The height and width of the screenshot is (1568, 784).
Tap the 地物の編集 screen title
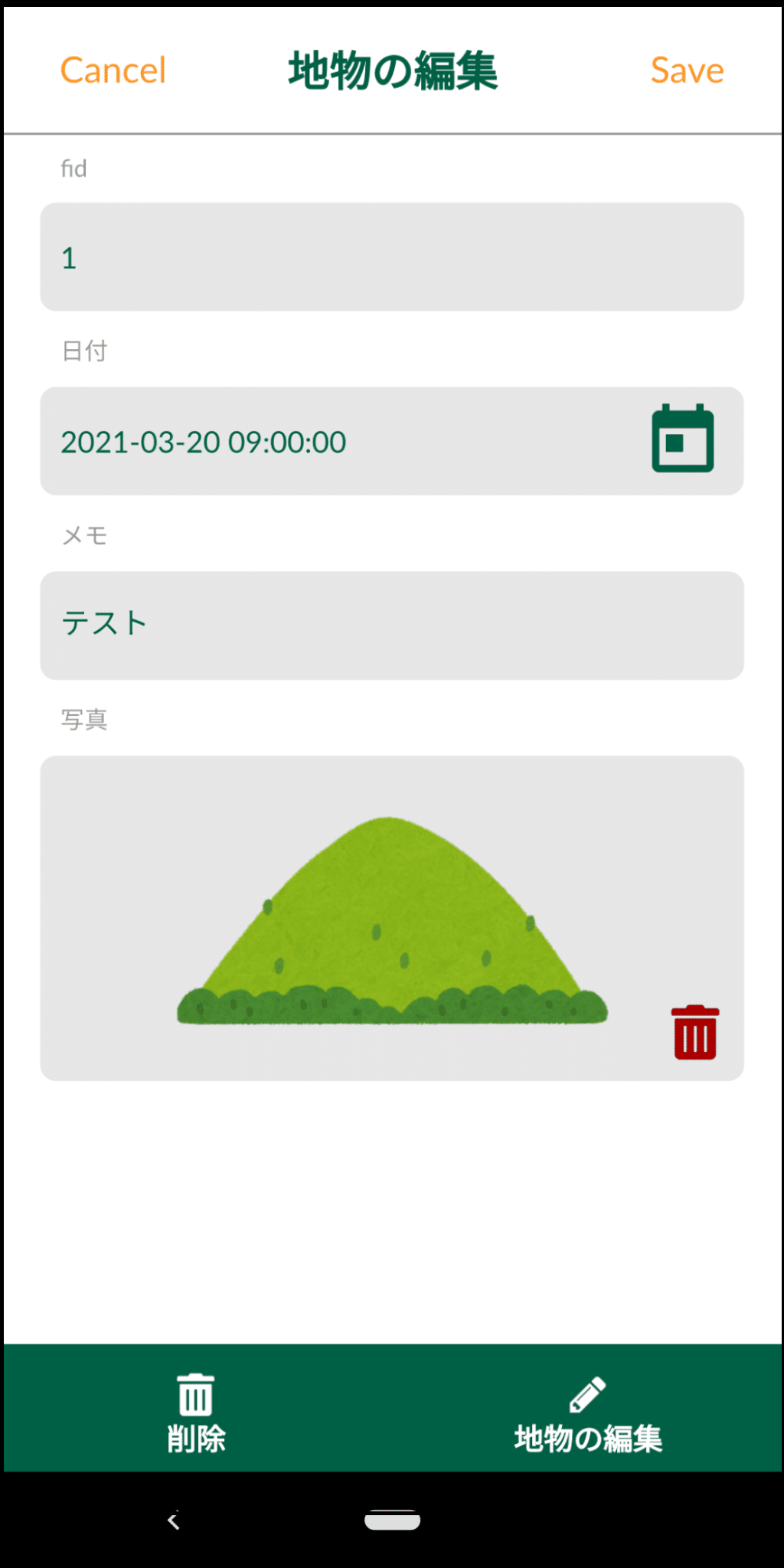click(x=392, y=70)
